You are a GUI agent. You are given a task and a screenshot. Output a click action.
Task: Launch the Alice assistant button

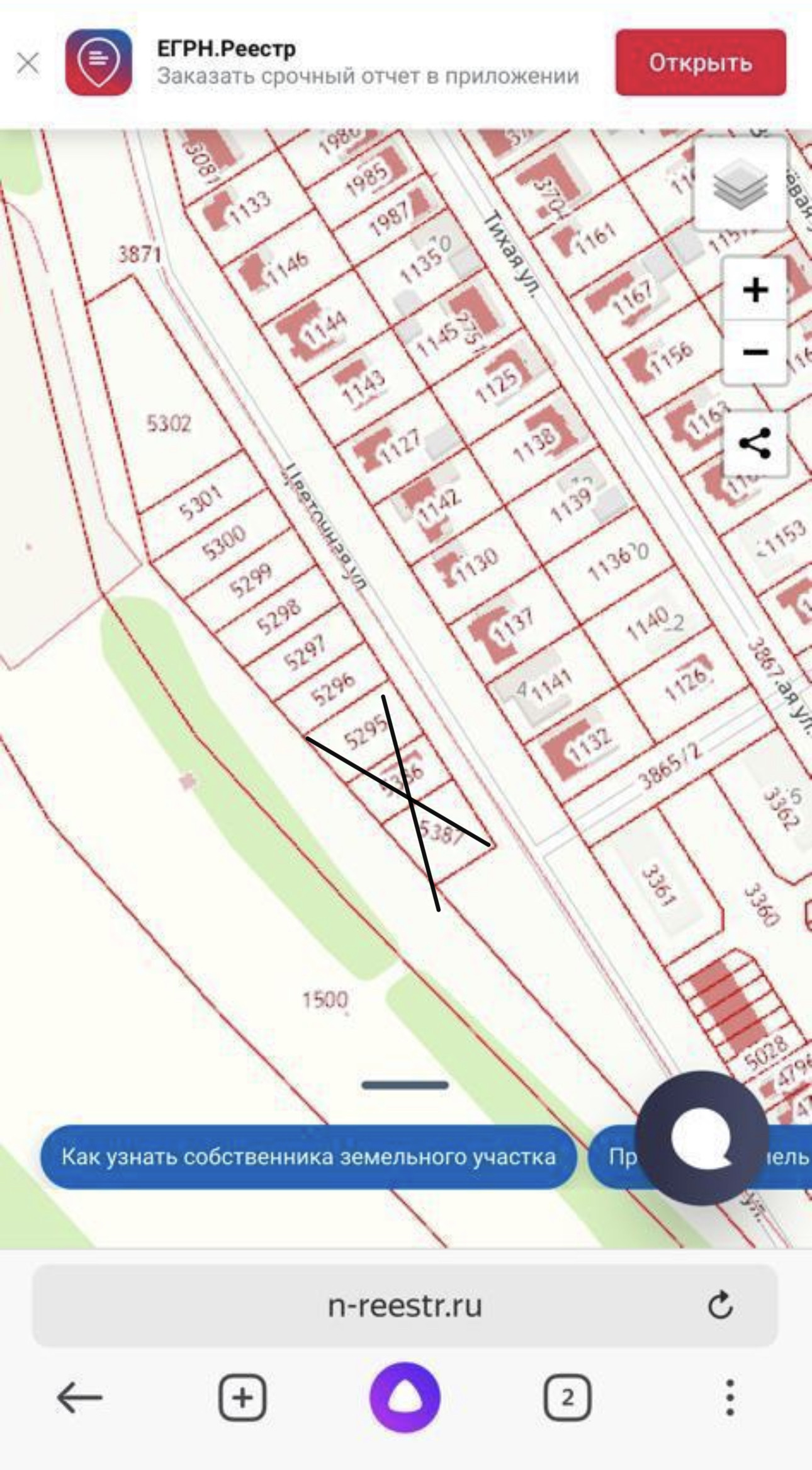[x=405, y=1398]
